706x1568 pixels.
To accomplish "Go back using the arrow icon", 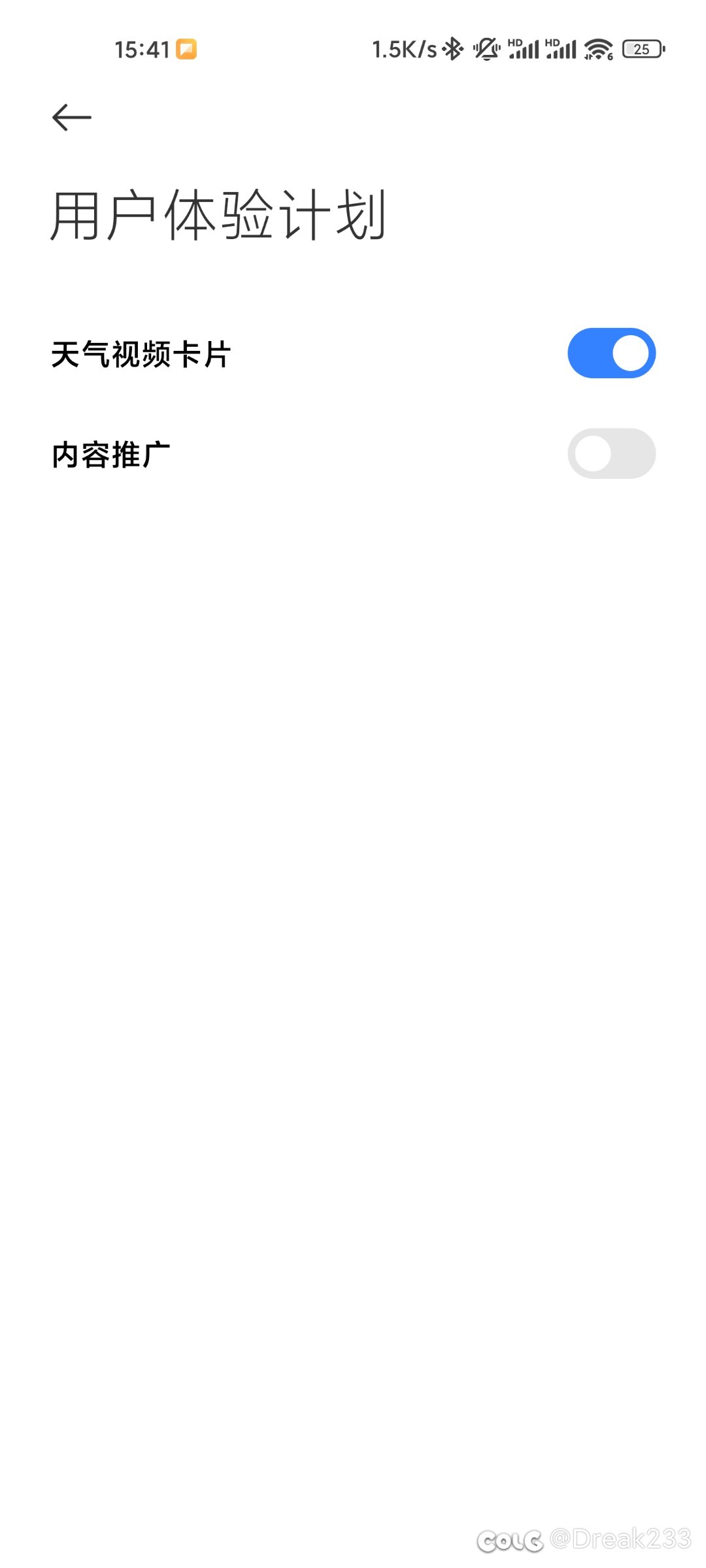I will point(71,118).
